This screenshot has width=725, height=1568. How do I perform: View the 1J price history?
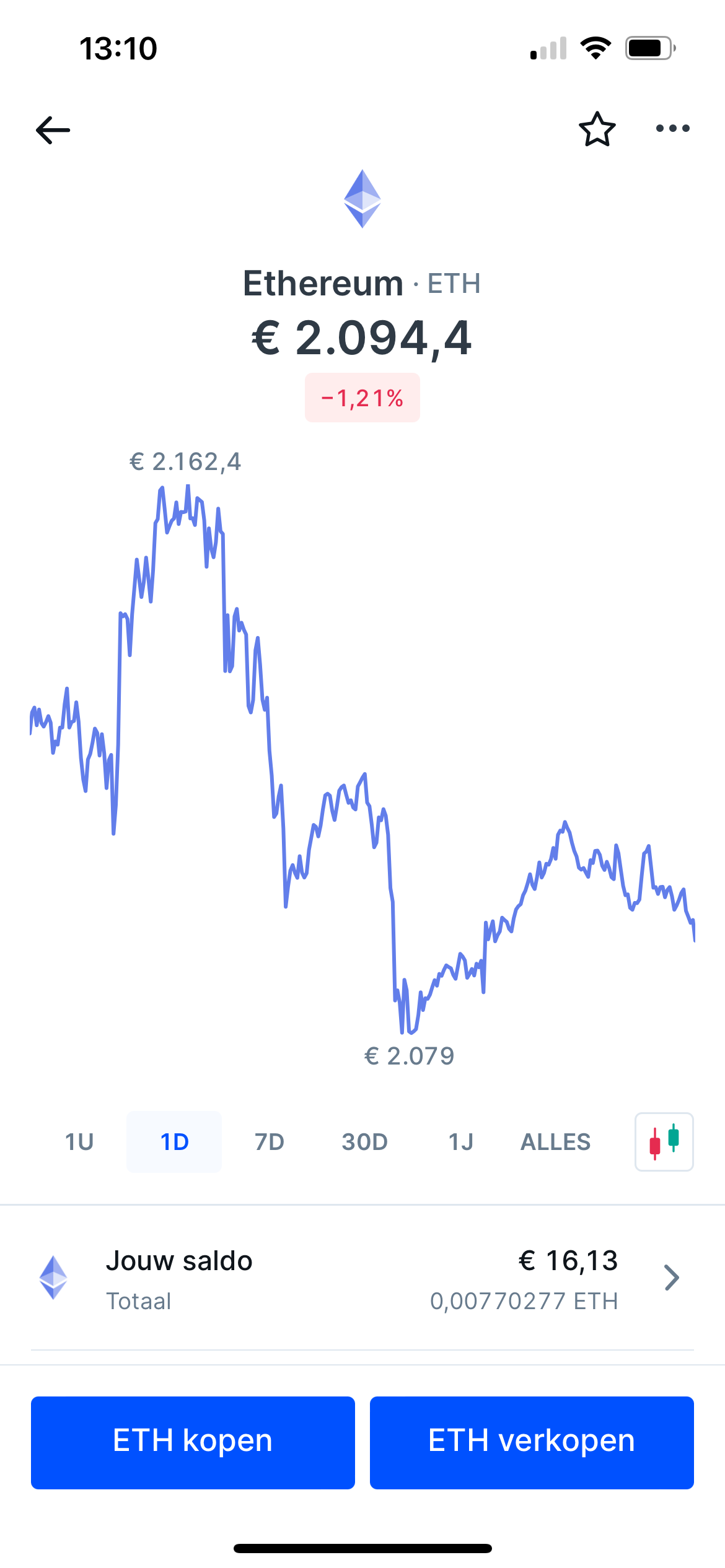click(x=460, y=1141)
